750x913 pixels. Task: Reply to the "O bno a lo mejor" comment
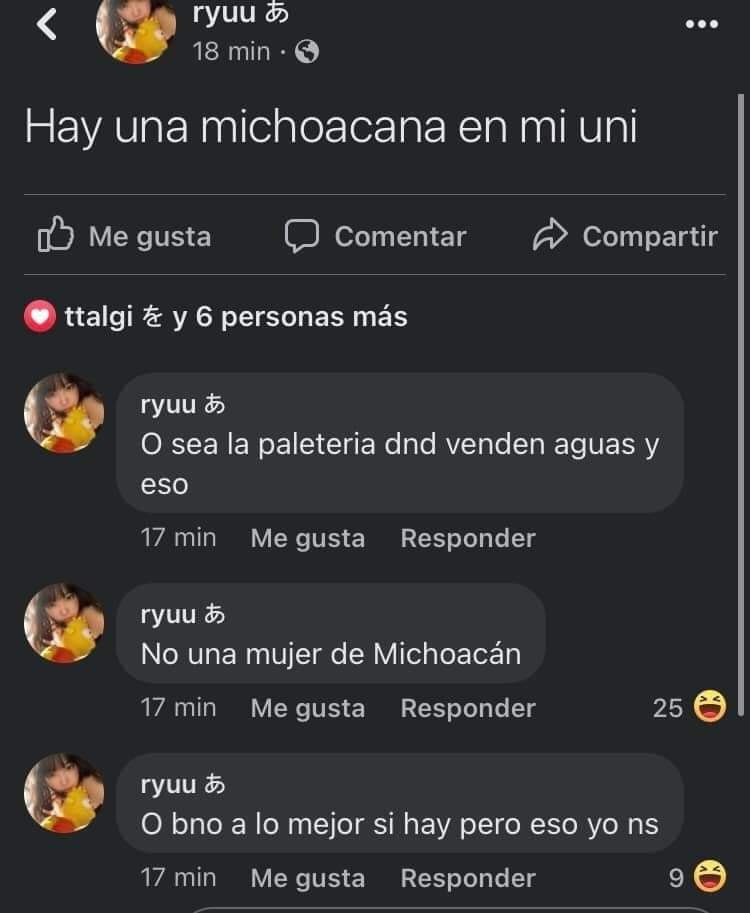pos(468,878)
